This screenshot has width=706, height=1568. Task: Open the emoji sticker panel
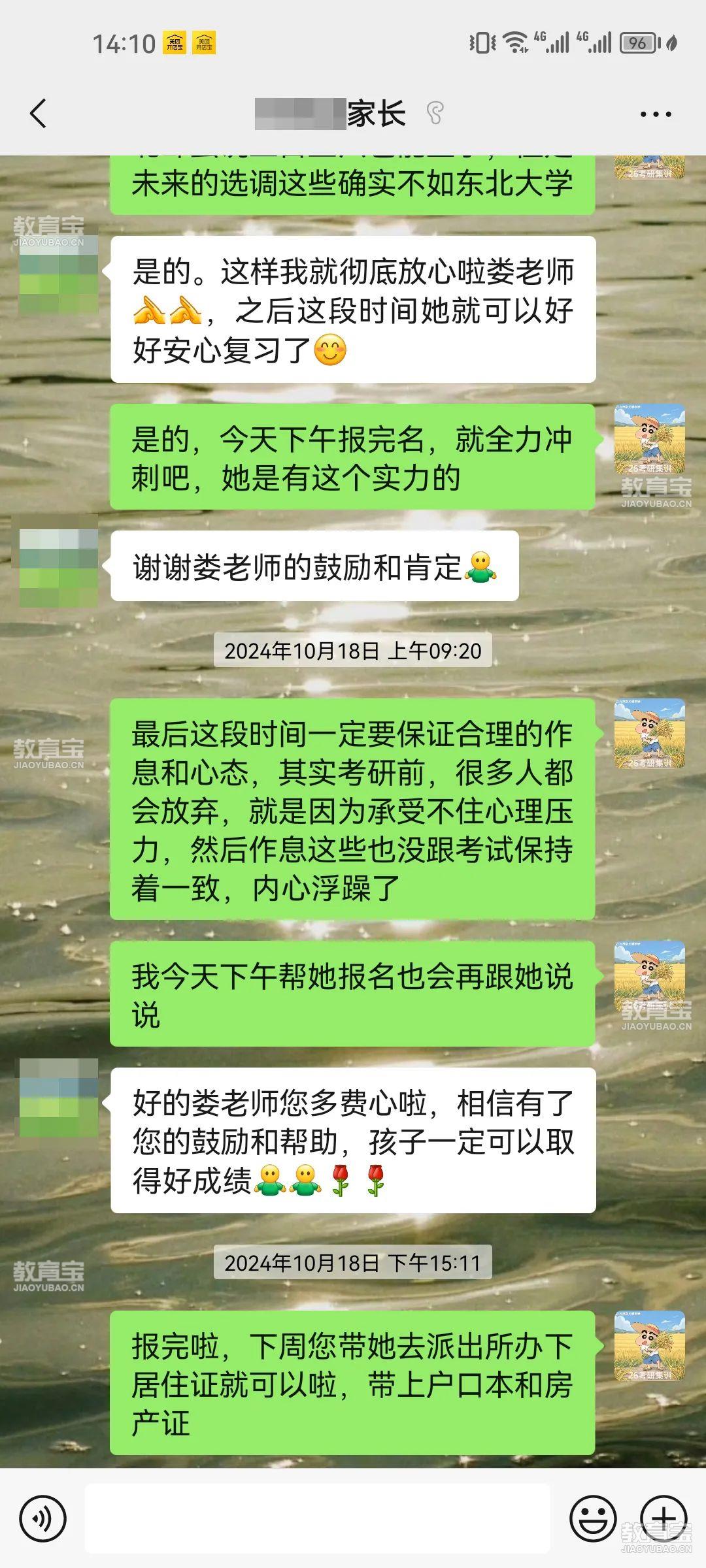click(x=592, y=1518)
